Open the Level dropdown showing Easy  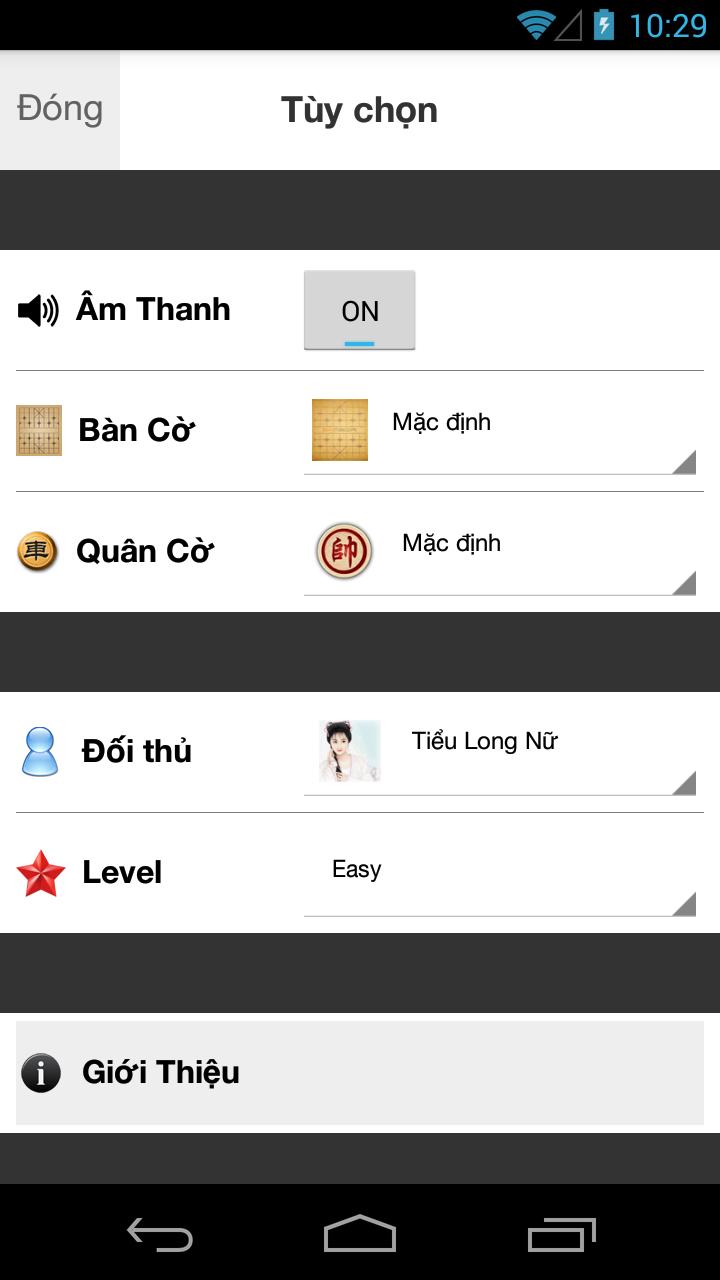pos(500,875)
